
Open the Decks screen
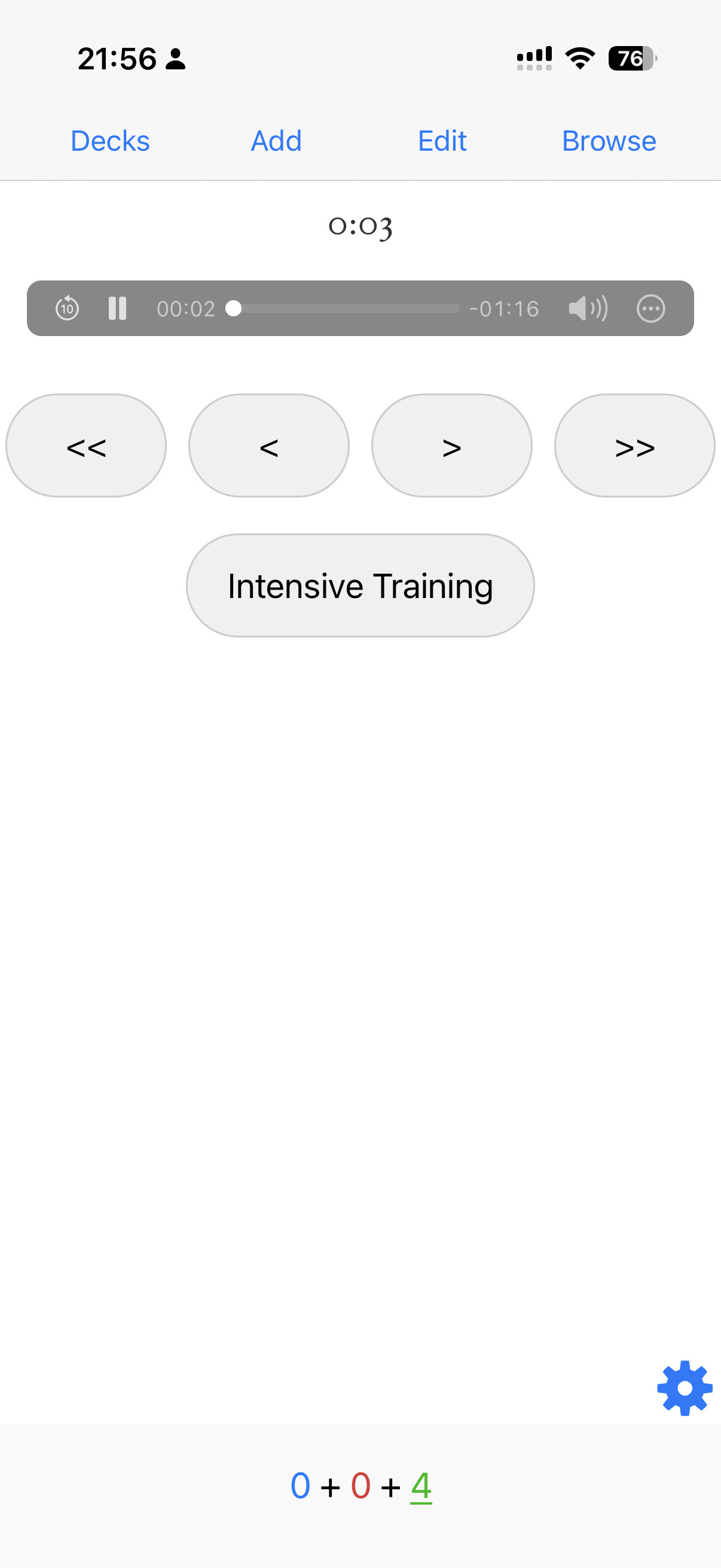coord(110,141)
